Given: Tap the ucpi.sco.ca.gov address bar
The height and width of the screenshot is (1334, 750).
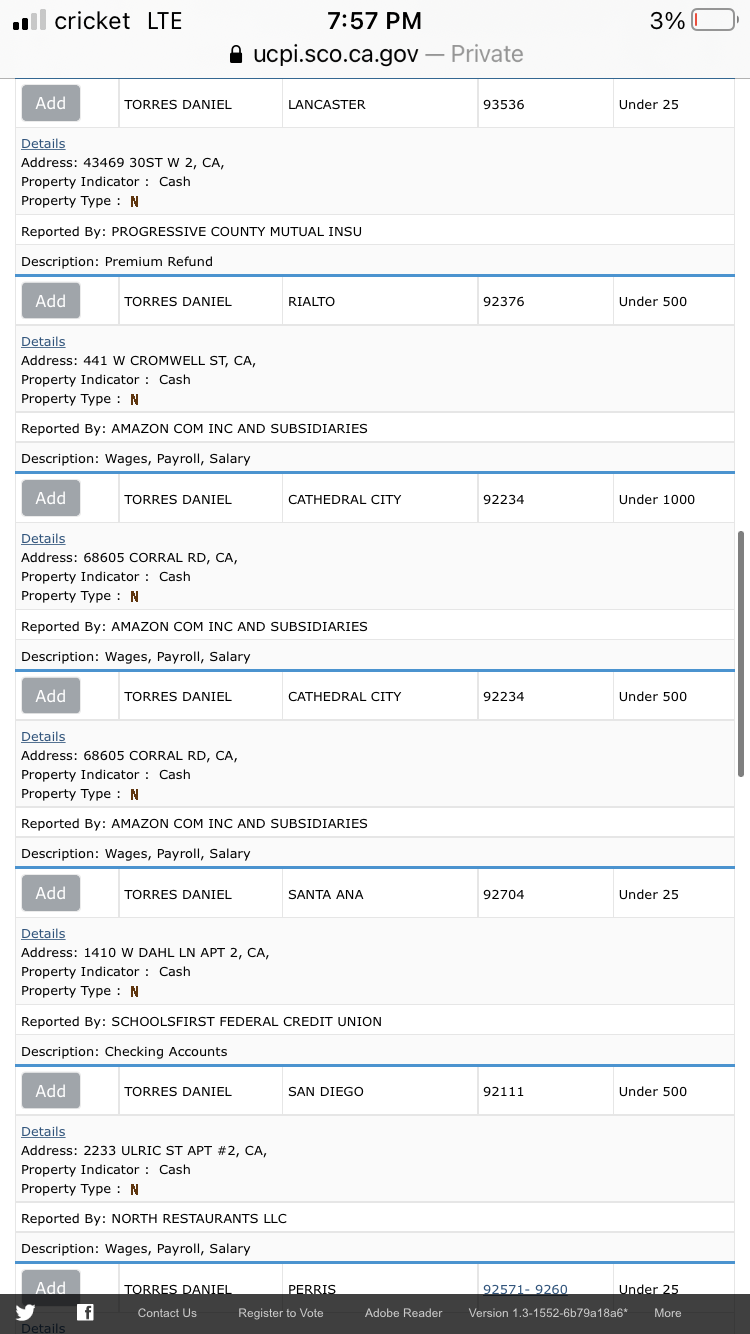Looking at the screenshot, I should 375,54.
